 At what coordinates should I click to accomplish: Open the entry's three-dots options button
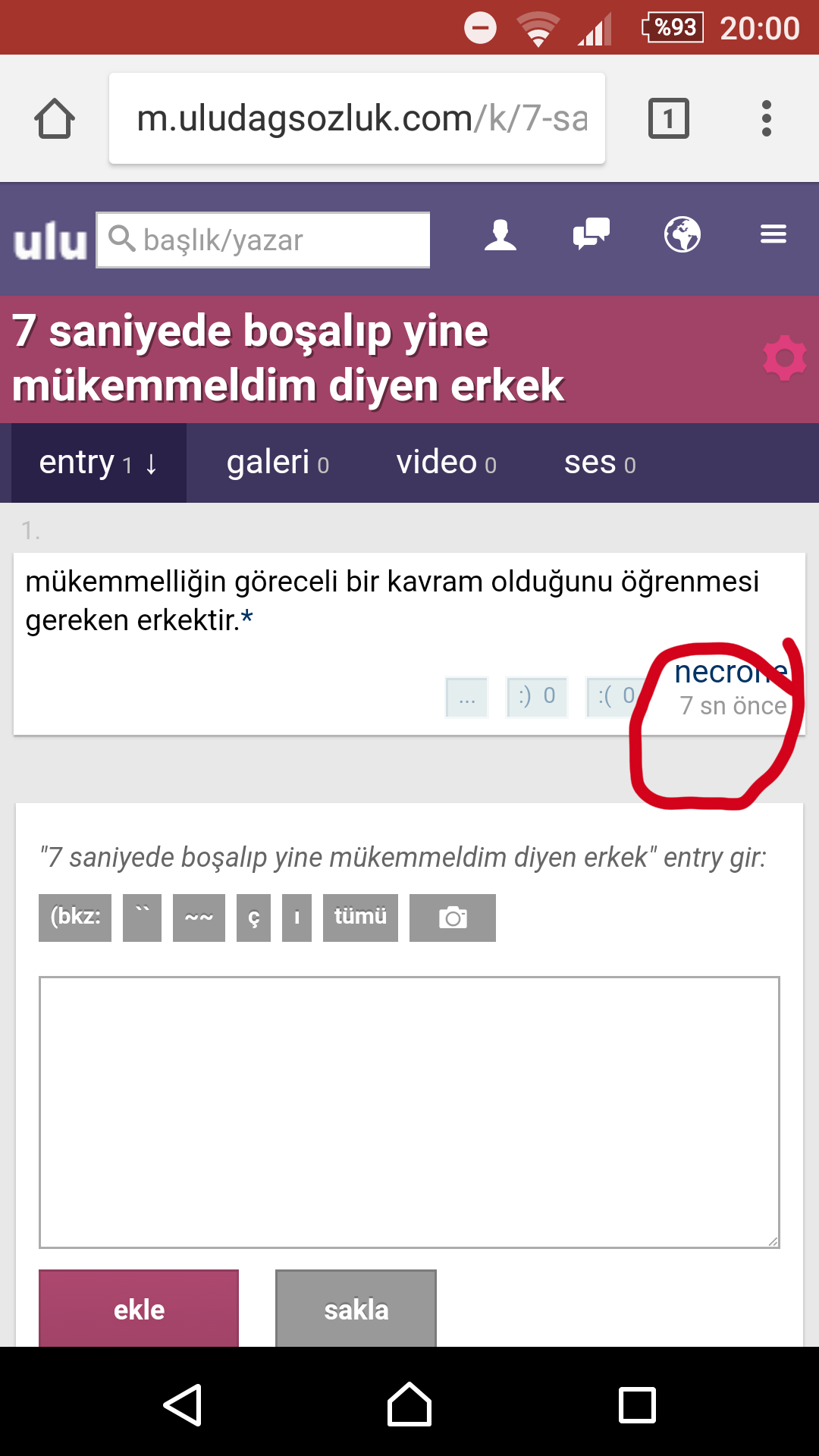pyautogui.click(x=466, y=697)
